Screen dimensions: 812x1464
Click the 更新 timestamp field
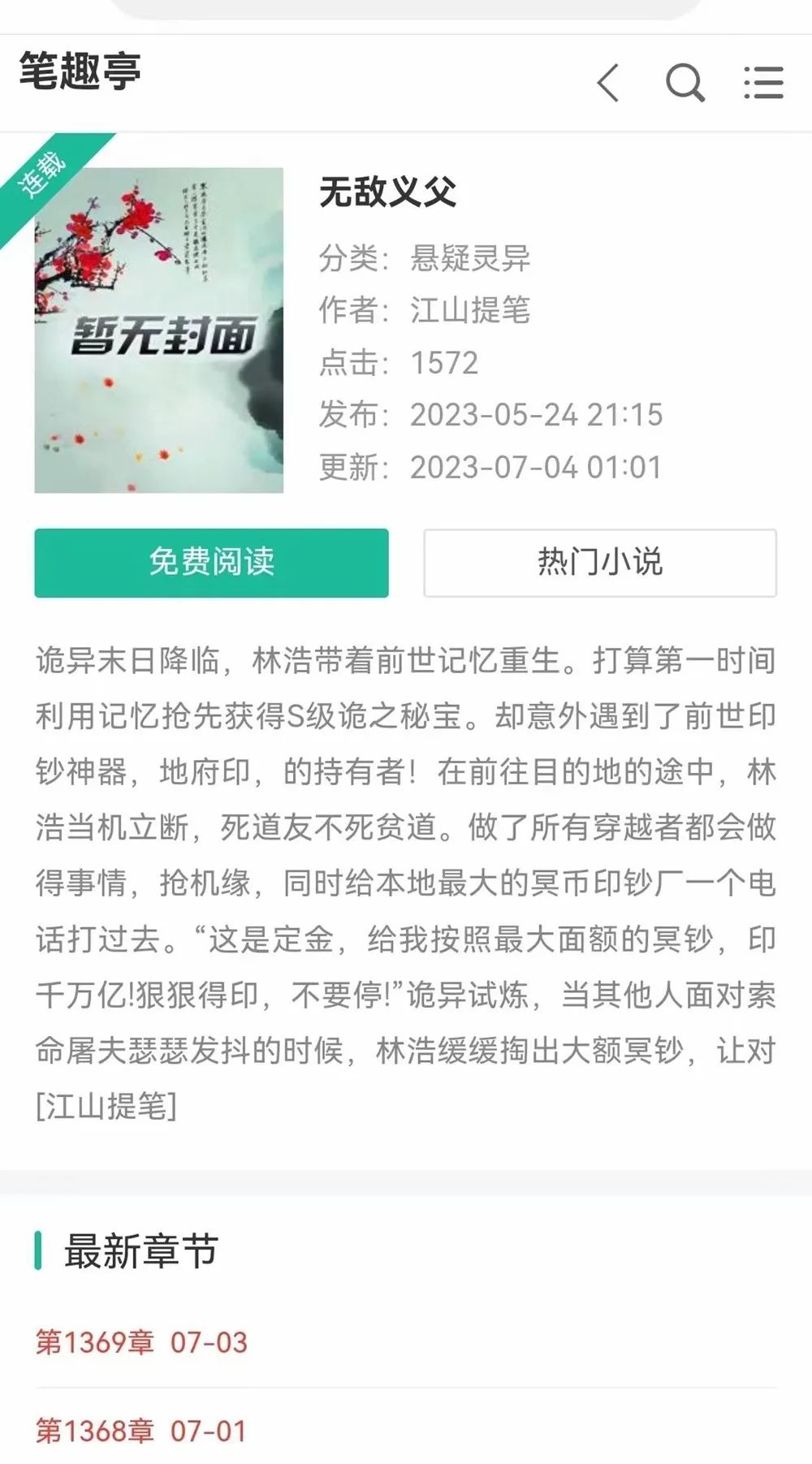point(536,468)
